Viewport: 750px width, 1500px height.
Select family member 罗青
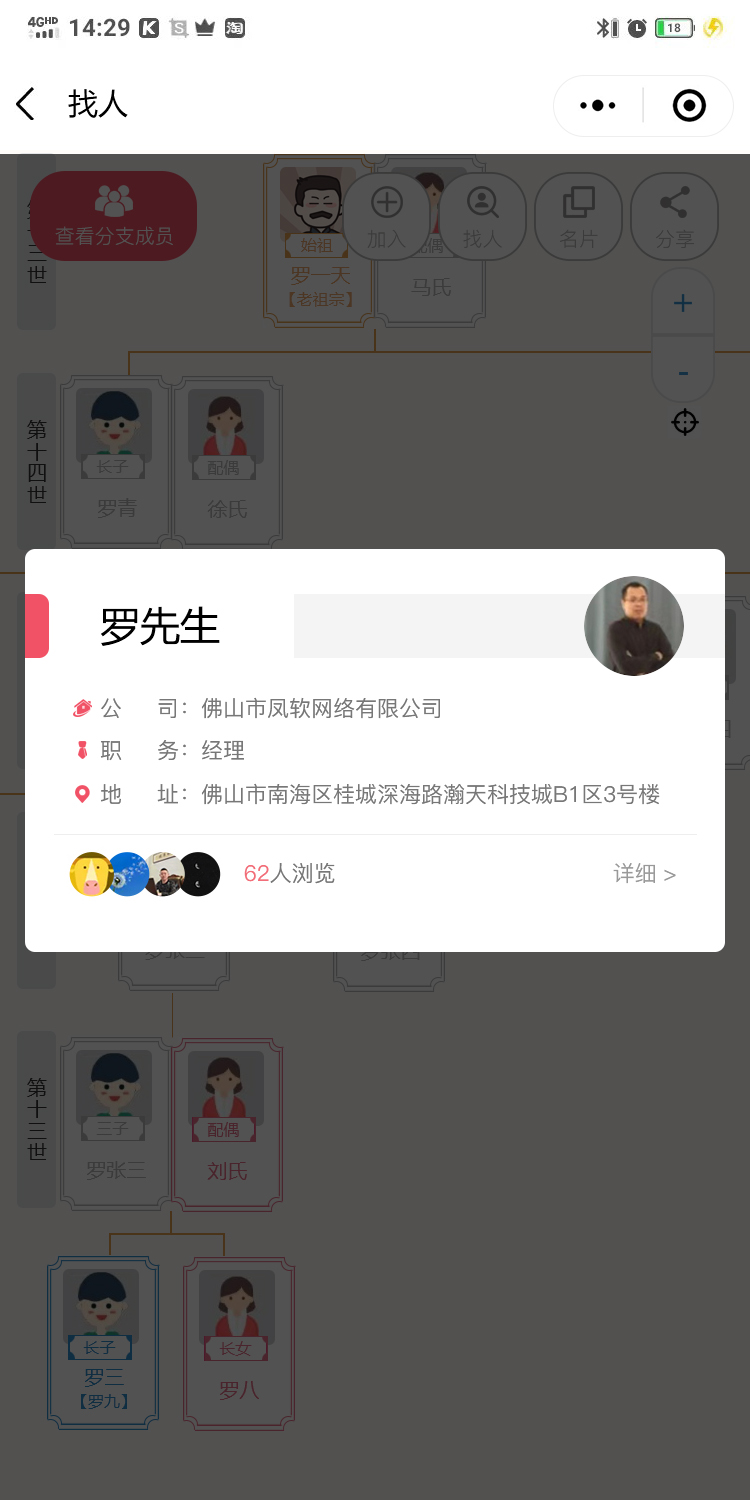[116, 460]
